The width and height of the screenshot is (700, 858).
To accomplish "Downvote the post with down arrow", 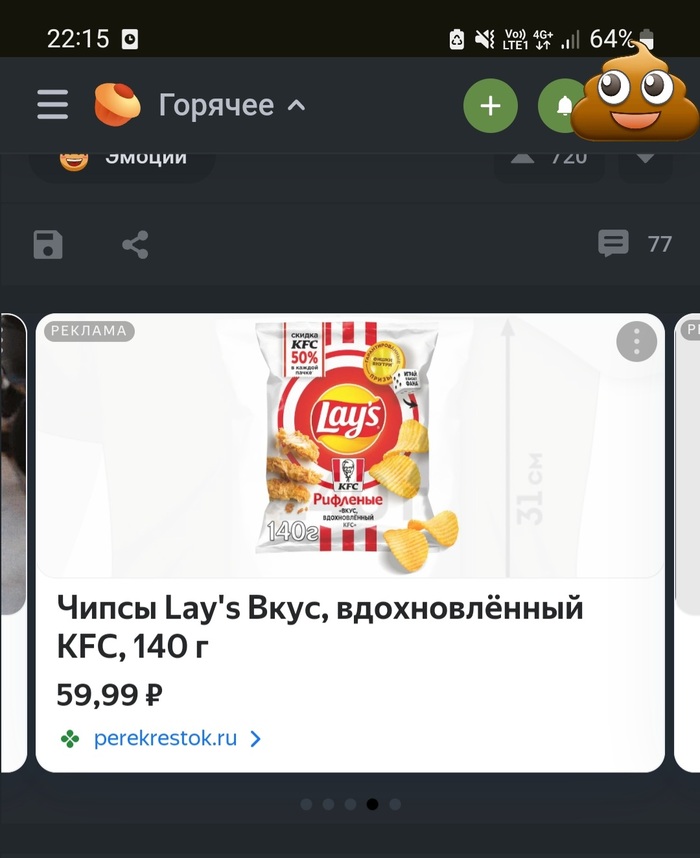I will [x=645, y=158].
